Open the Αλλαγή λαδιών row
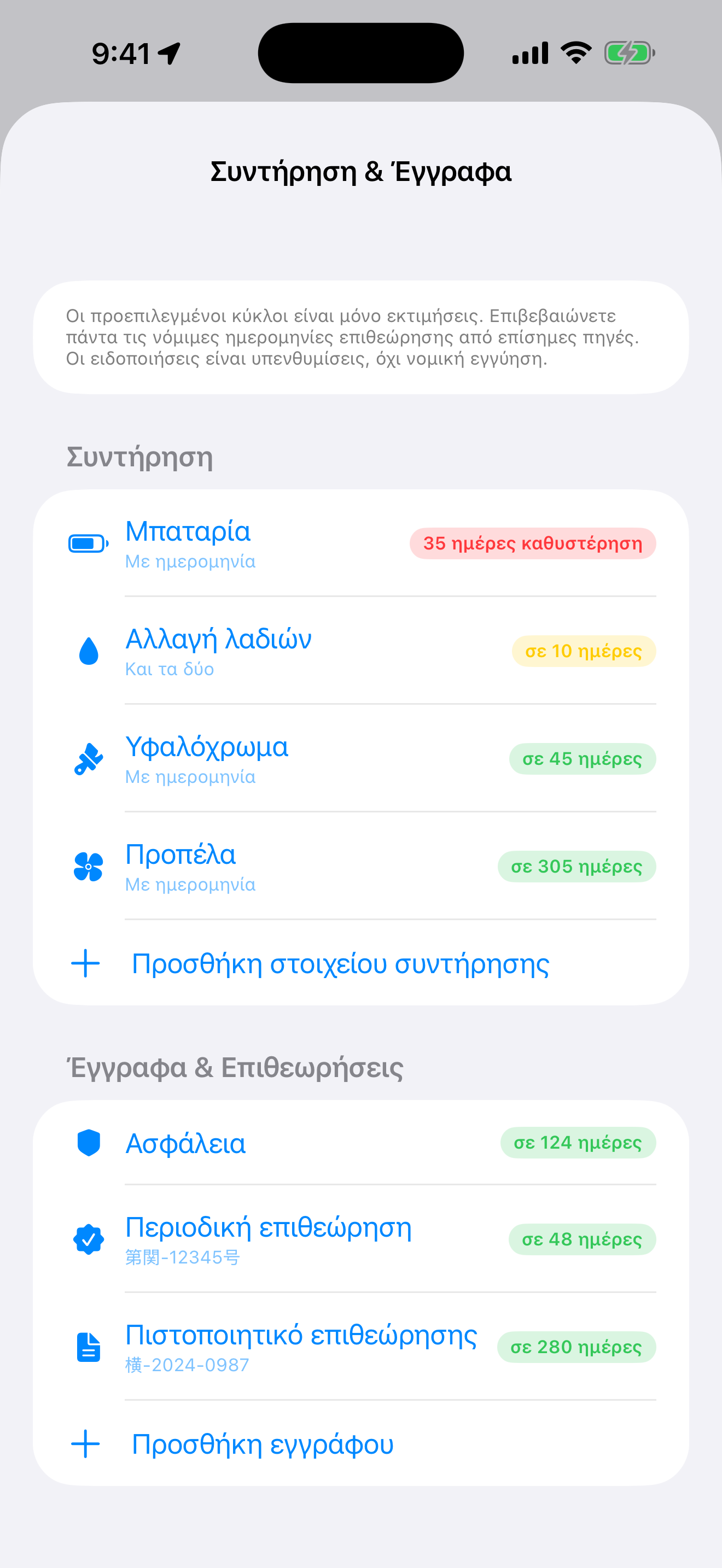This screenshot has width=722, height=1568. point(361,651)
